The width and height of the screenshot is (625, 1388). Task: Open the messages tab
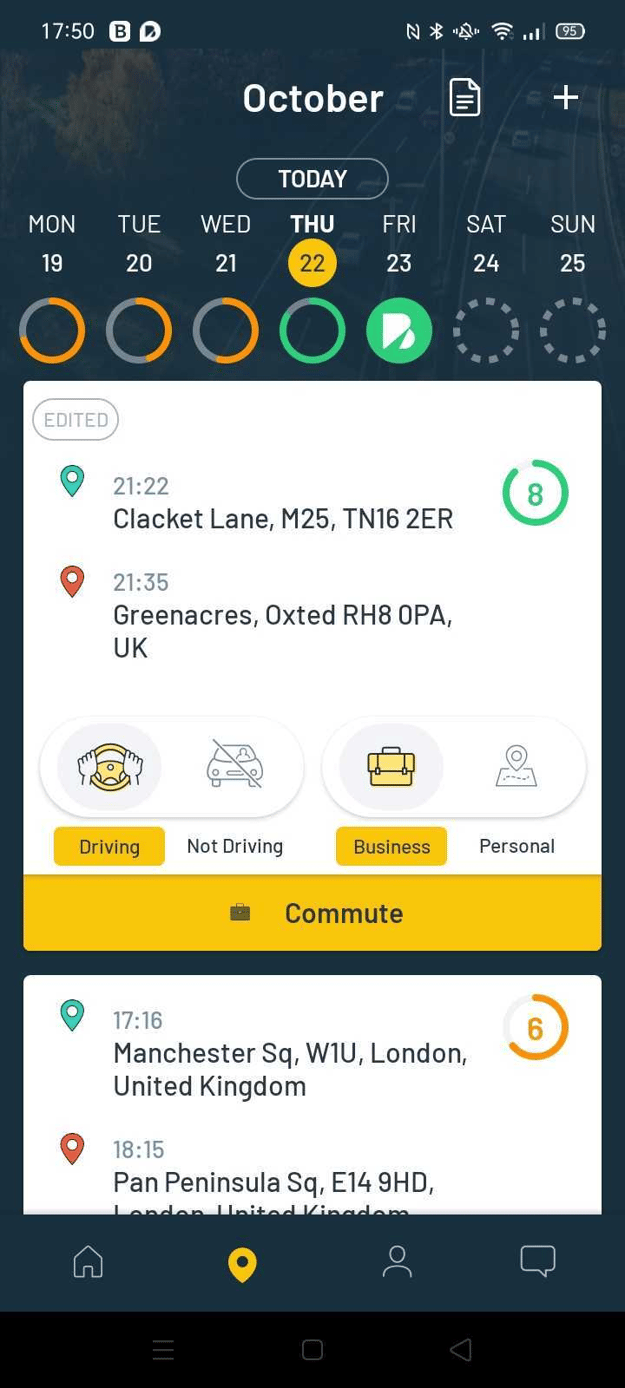537,1262
